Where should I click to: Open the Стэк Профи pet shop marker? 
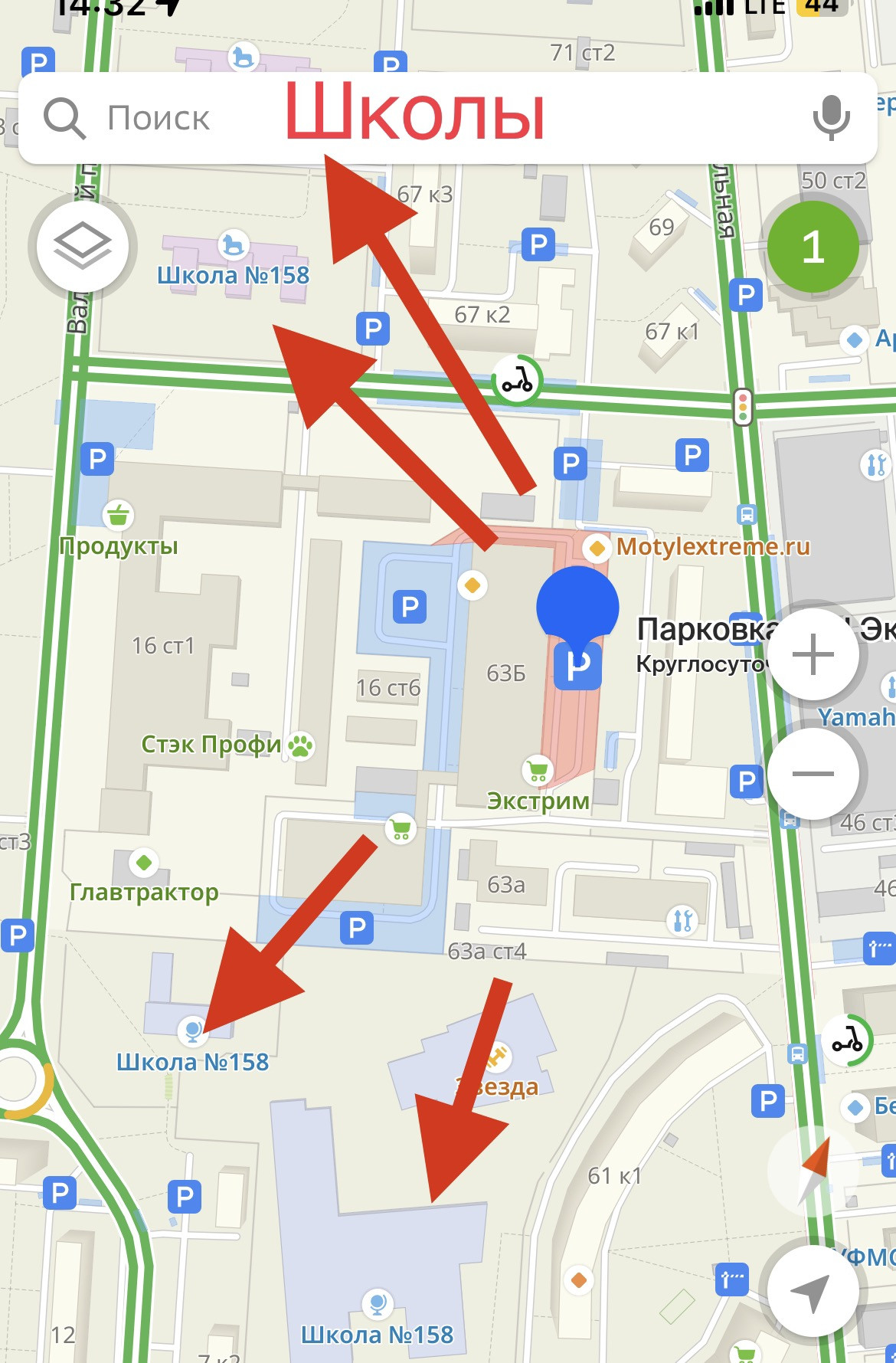coord(301,745)
